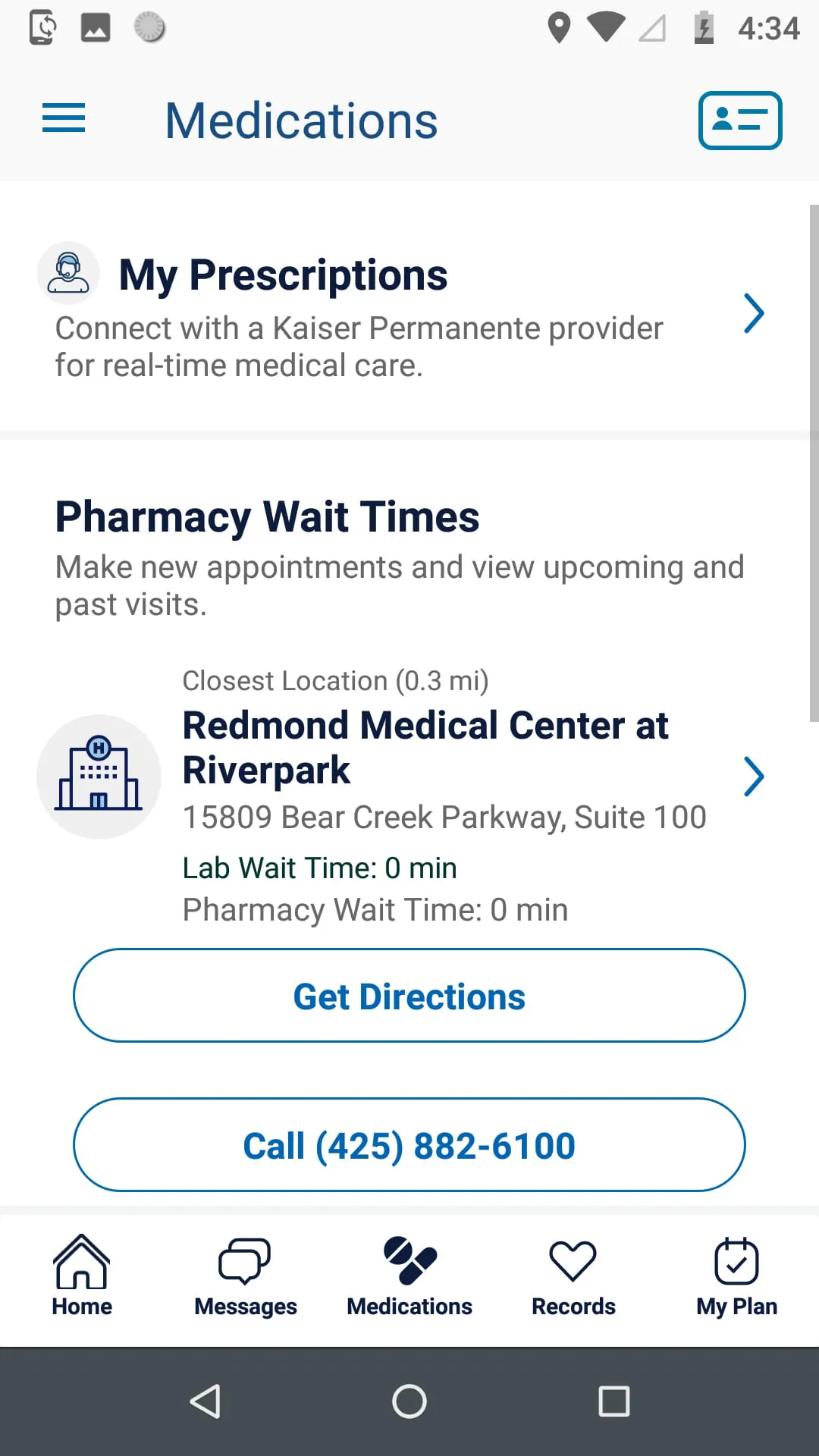Tap the location pin in the status bar
Viewport: 819px width, 1456px height.
click(559, 28)
